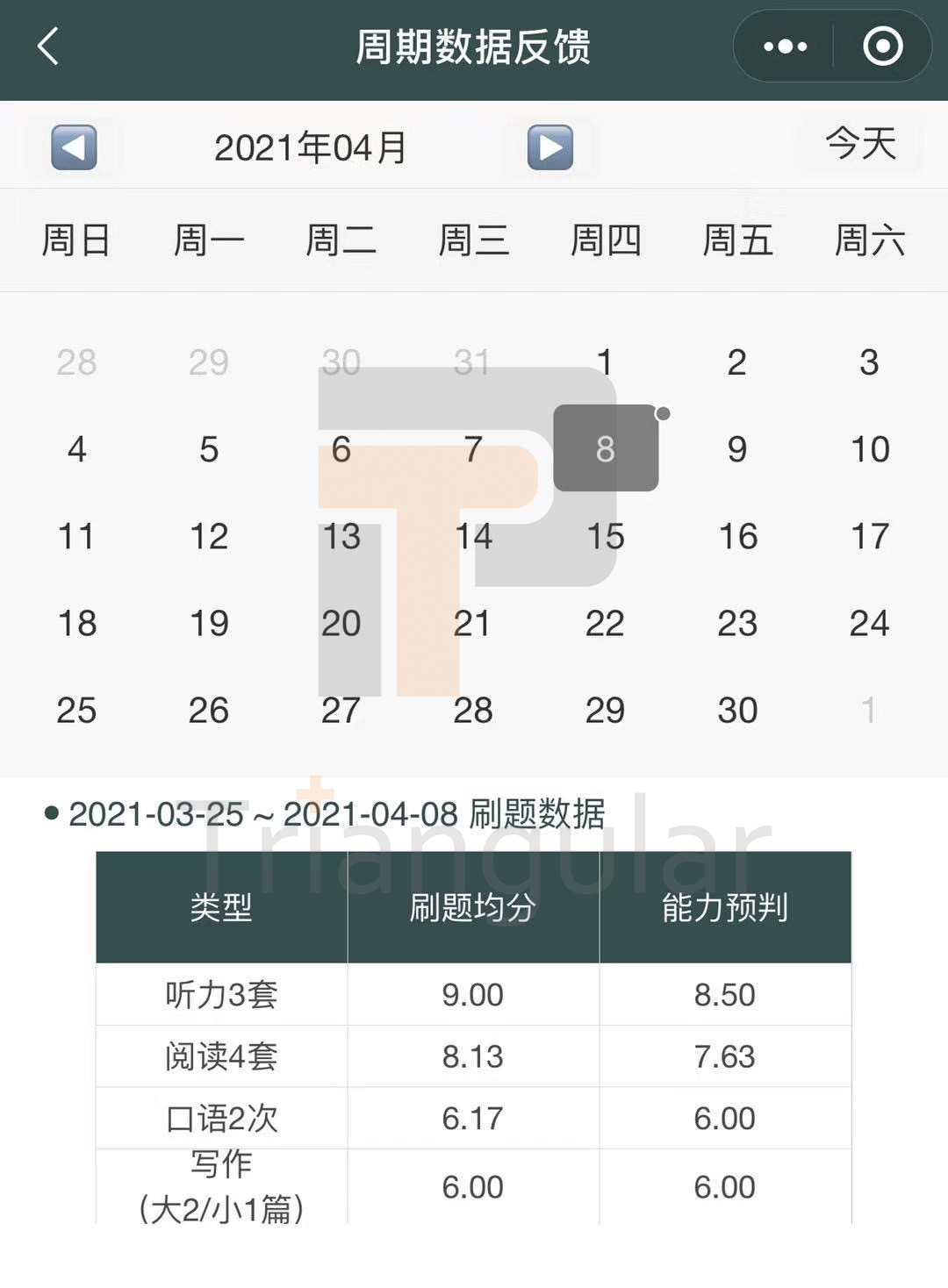Go to the previous month

[74, 147]
